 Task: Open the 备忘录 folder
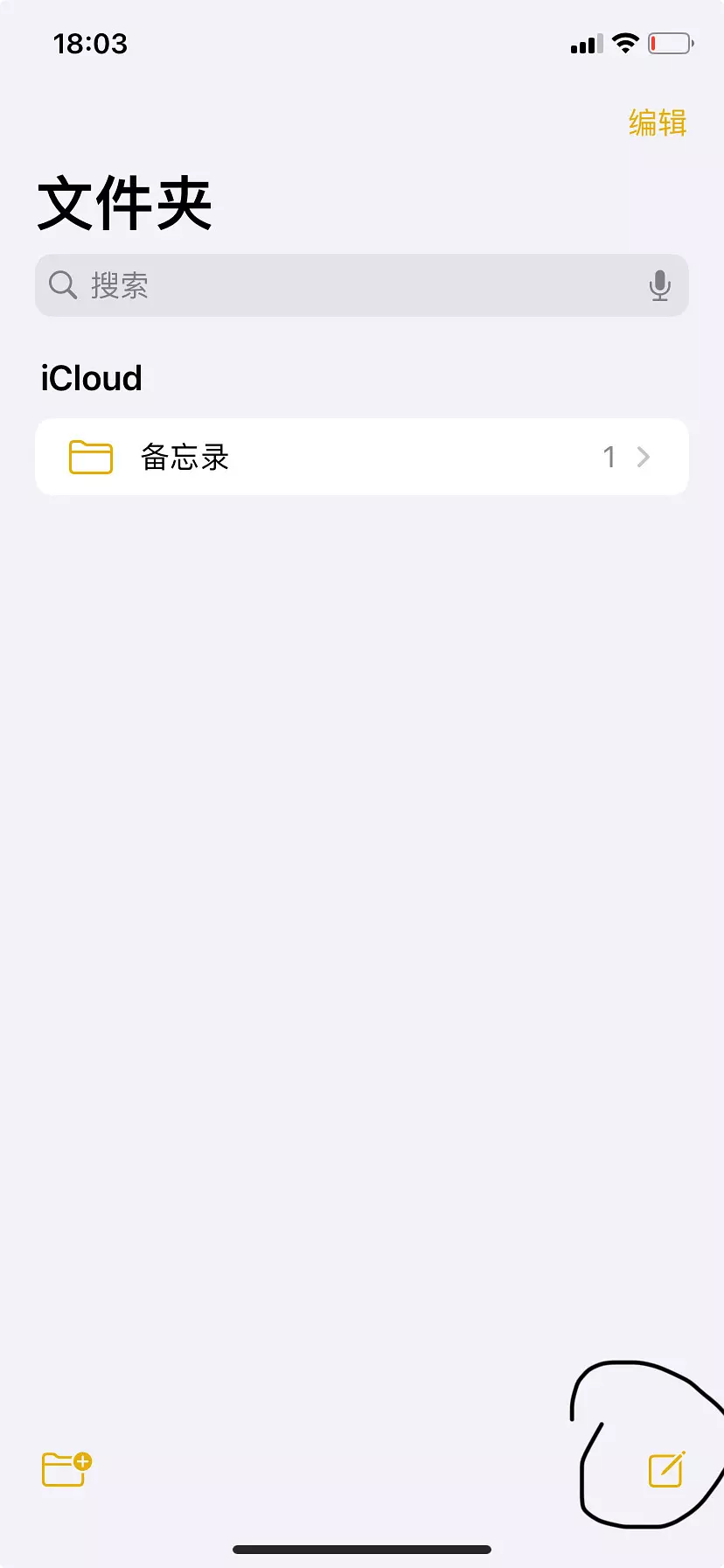click(361, 457)
